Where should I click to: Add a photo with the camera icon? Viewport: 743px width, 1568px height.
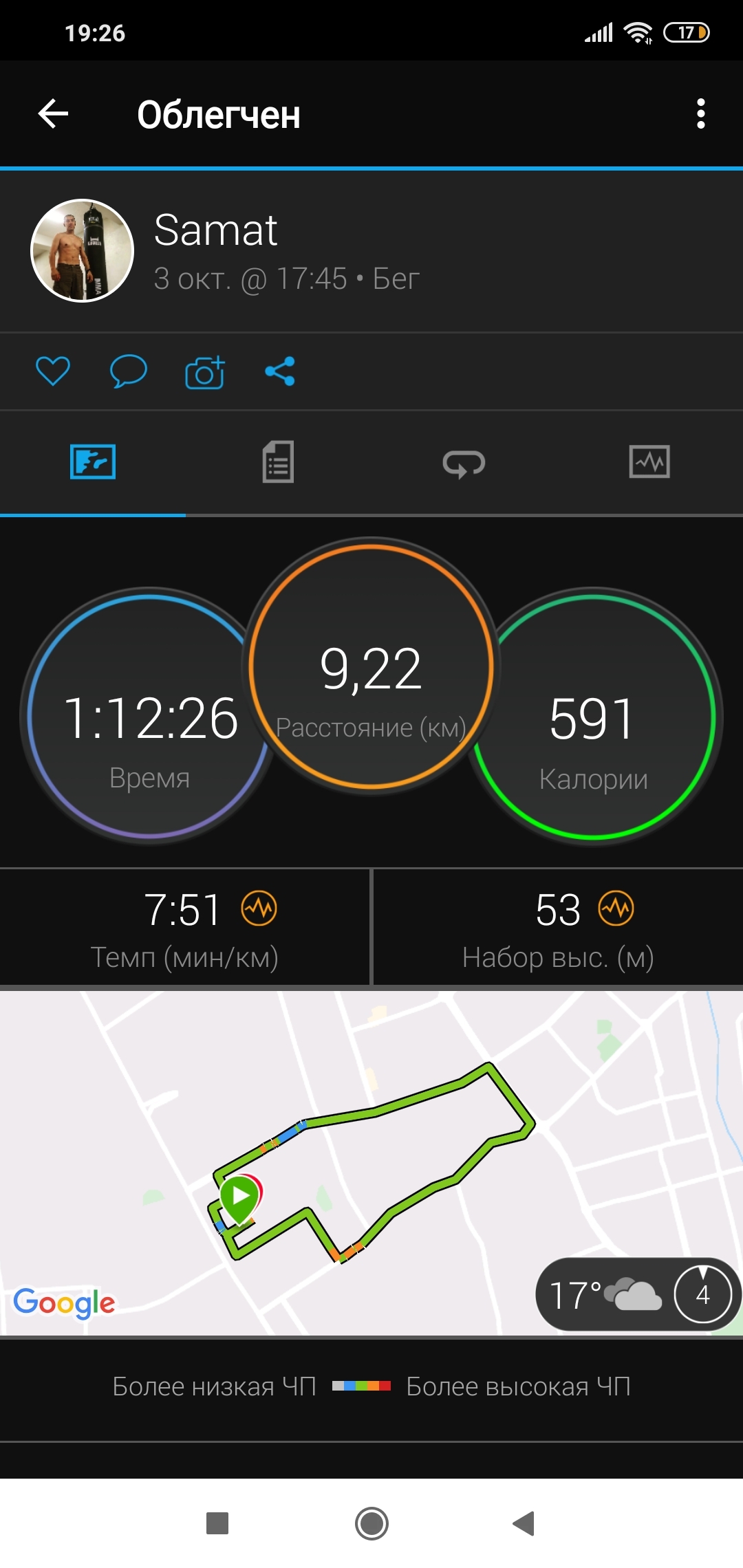(205, 373)
